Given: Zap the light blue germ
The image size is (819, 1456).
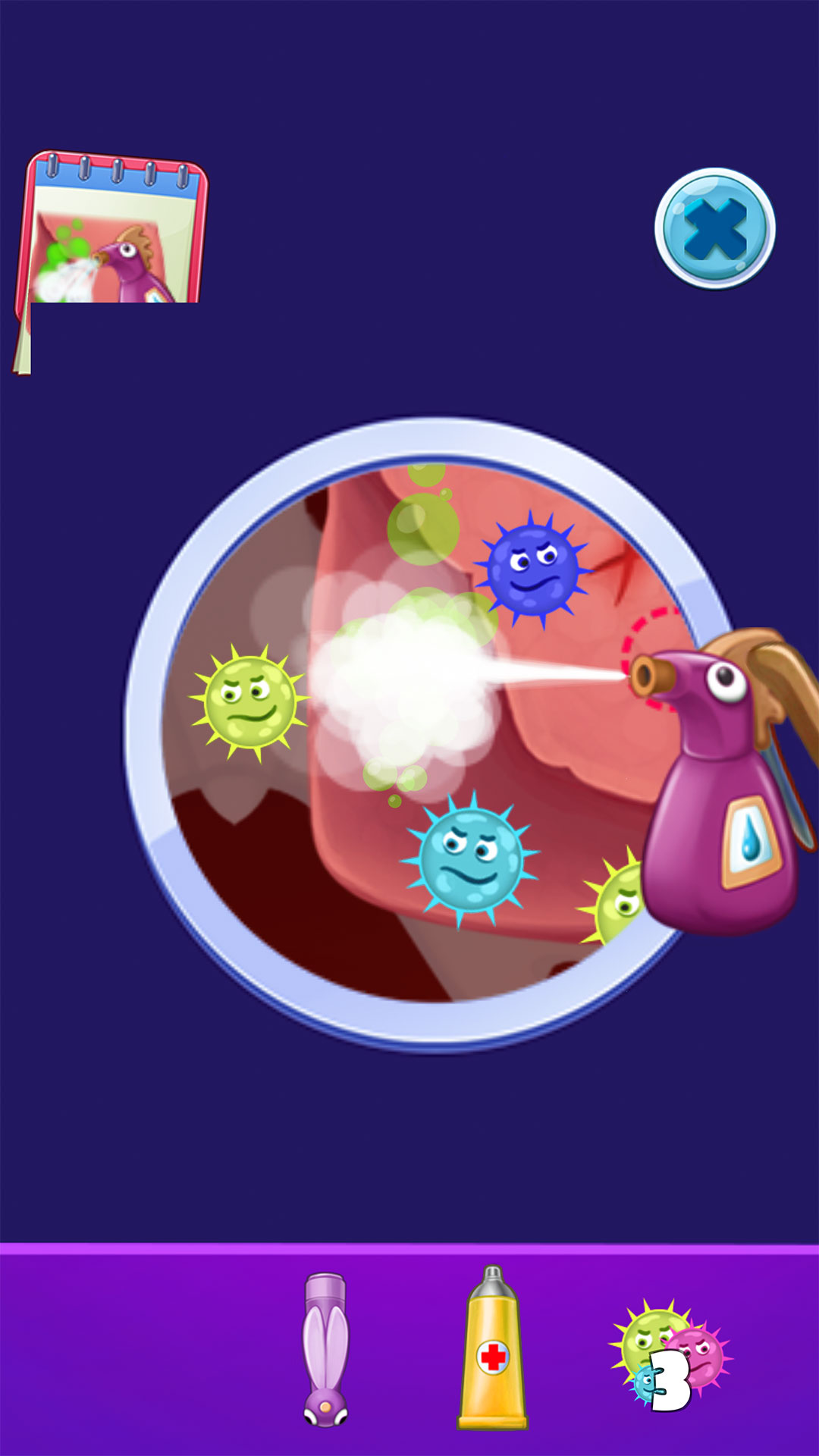Looking at the screenshot, I should [471, 861].
